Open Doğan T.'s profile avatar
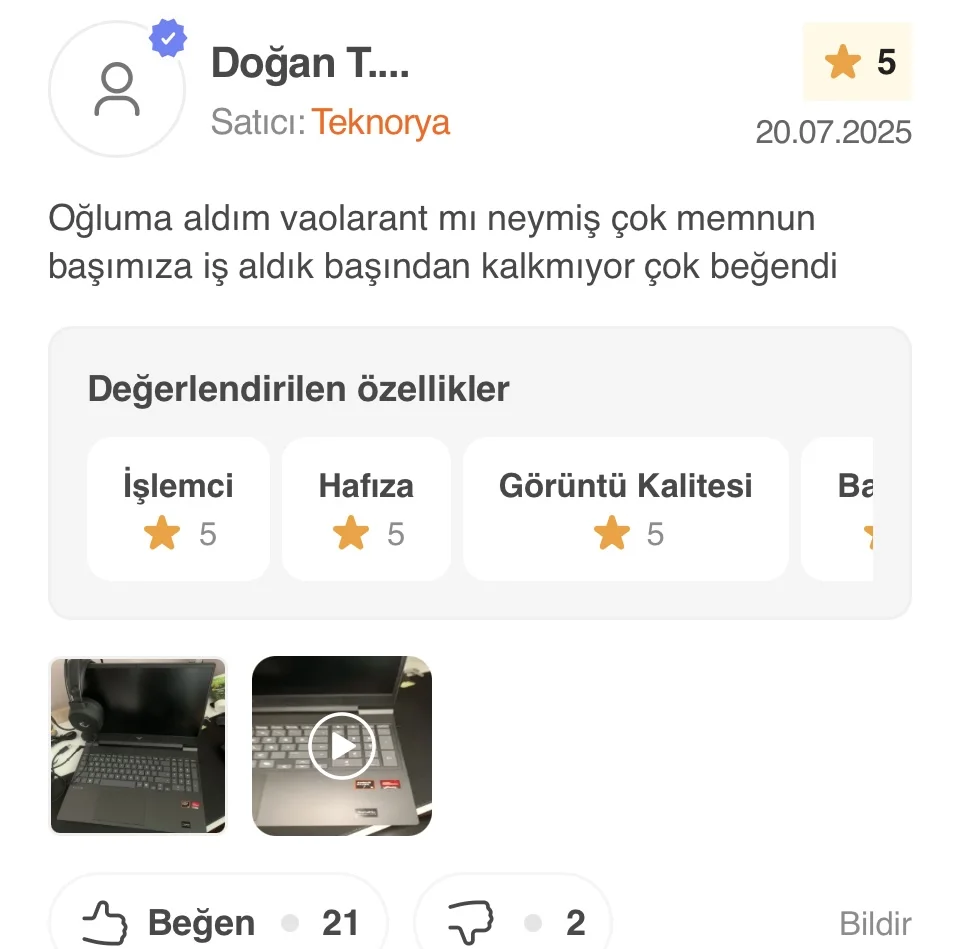 [117, 89]
